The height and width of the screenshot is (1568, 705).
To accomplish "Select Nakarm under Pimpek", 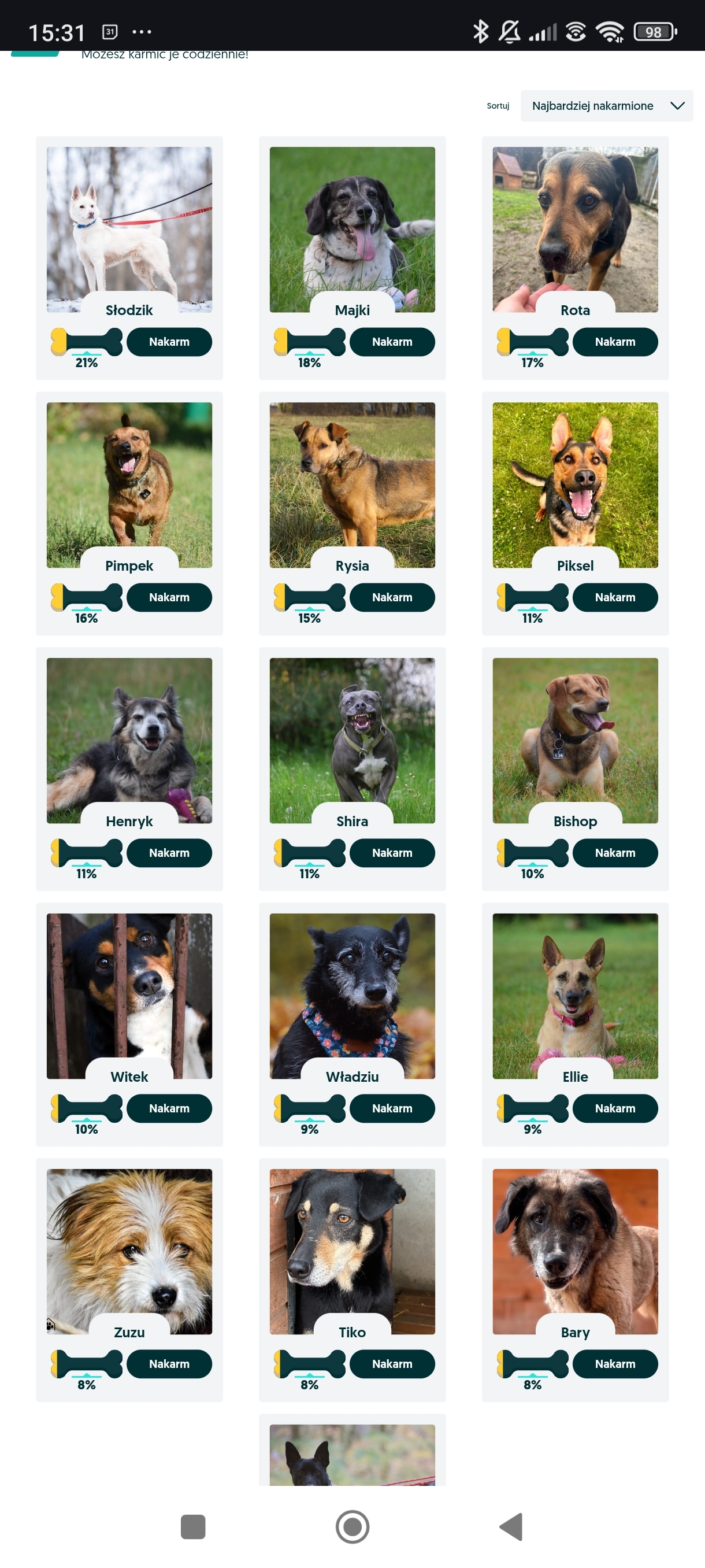I will [x=169, y=597].
